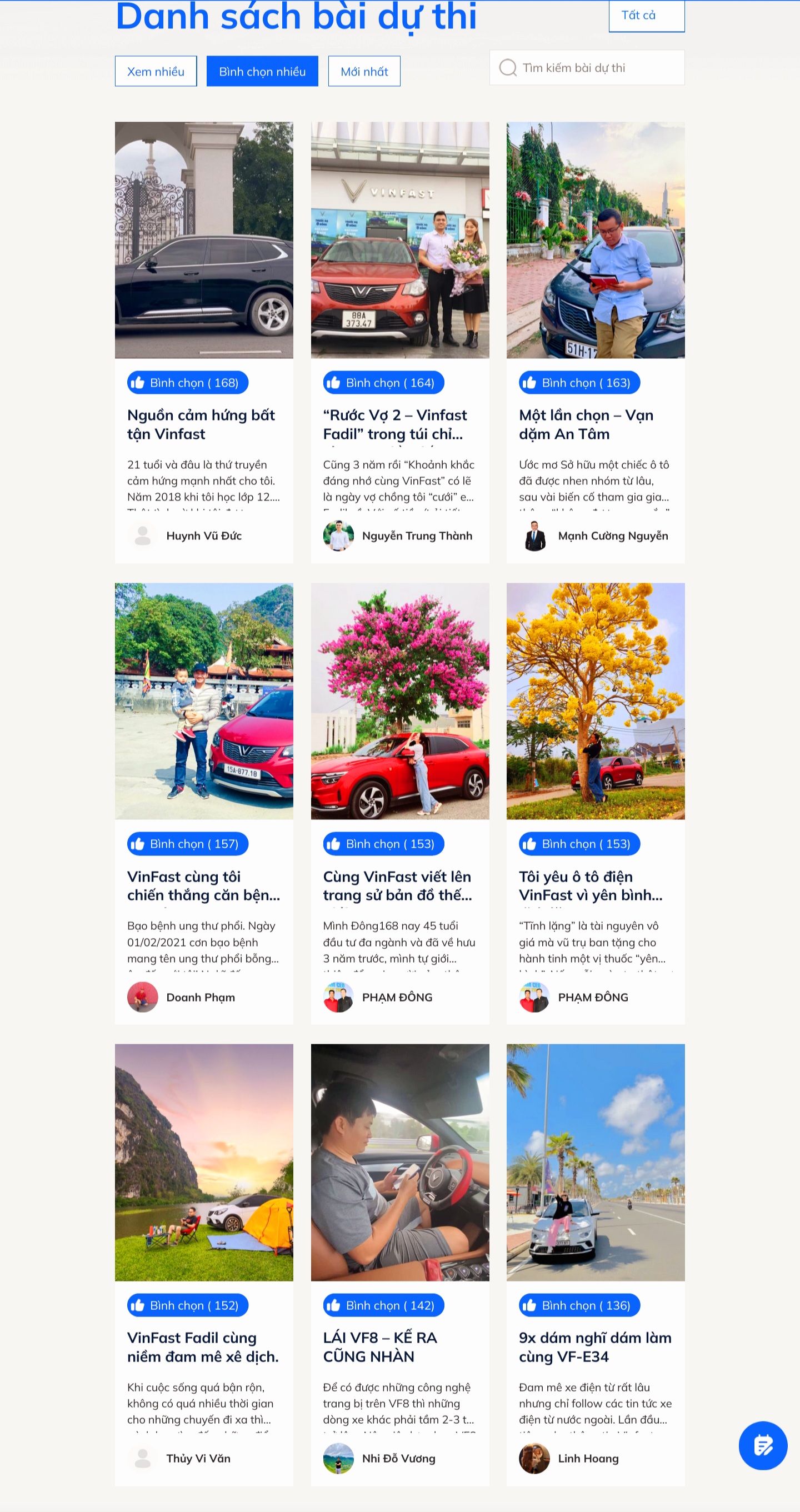Select the Bình chọn nhiều tab
The image size is (800, 1512).
click(x=262, y=72)
